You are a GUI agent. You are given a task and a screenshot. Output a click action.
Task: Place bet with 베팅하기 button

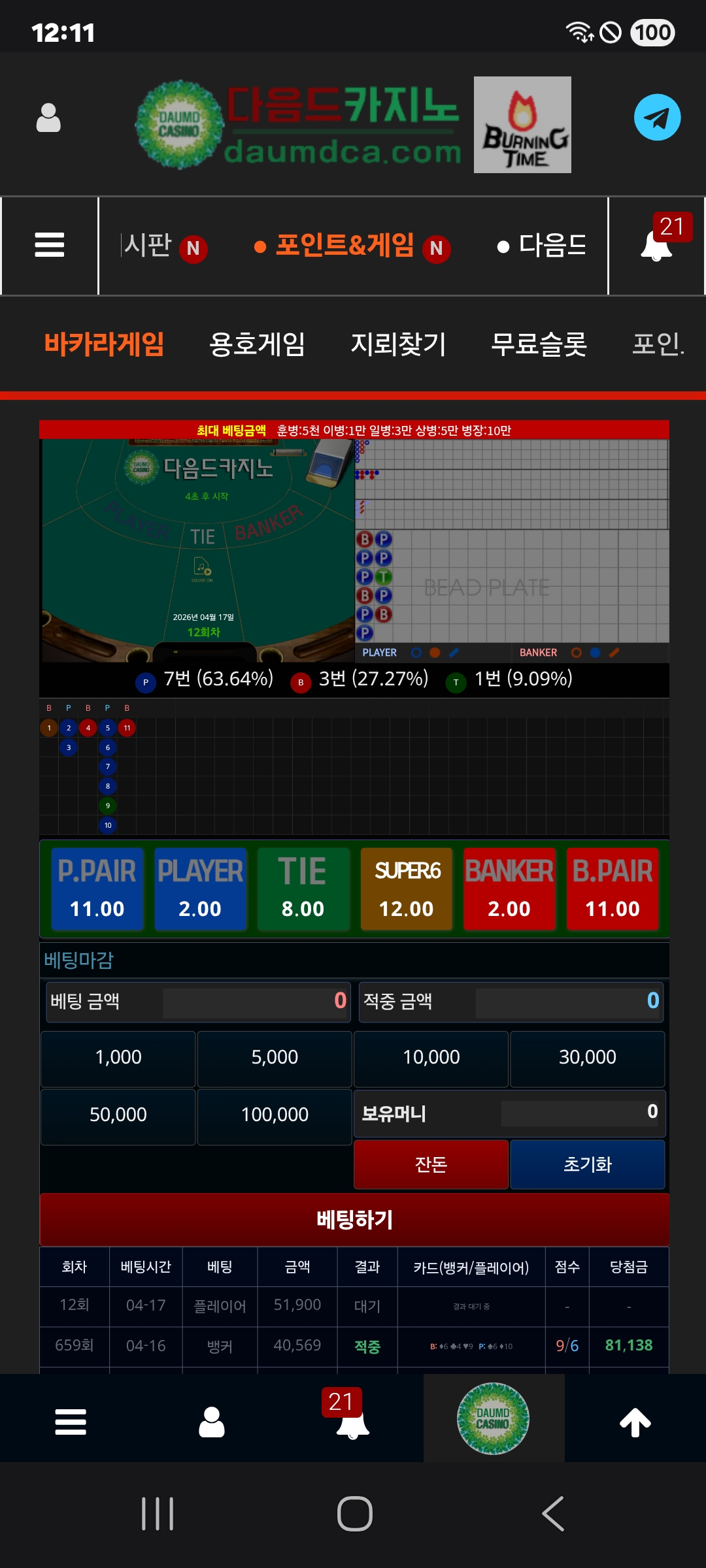354,1220
